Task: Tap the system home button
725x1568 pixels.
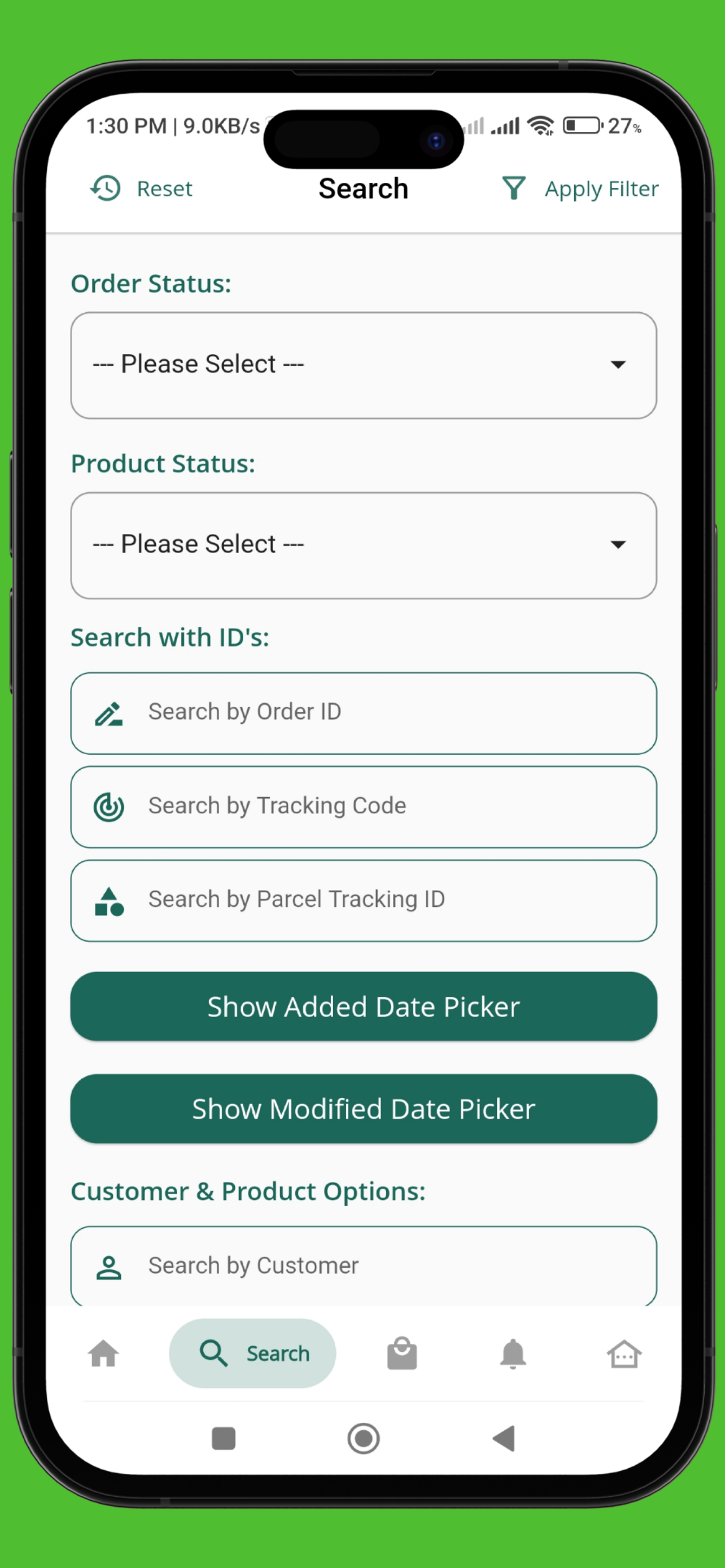Action: point(364,1439)
